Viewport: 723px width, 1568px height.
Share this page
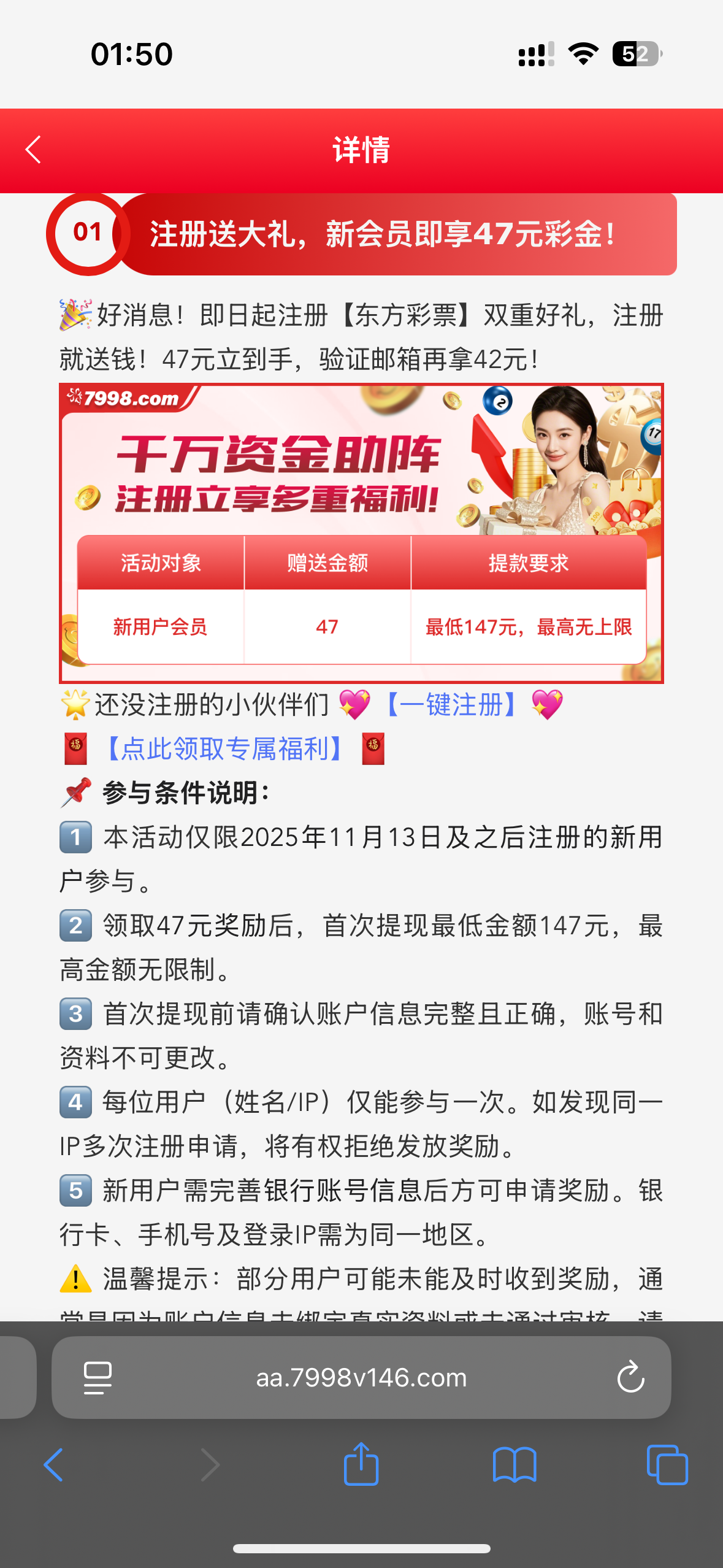[361, 1465]
